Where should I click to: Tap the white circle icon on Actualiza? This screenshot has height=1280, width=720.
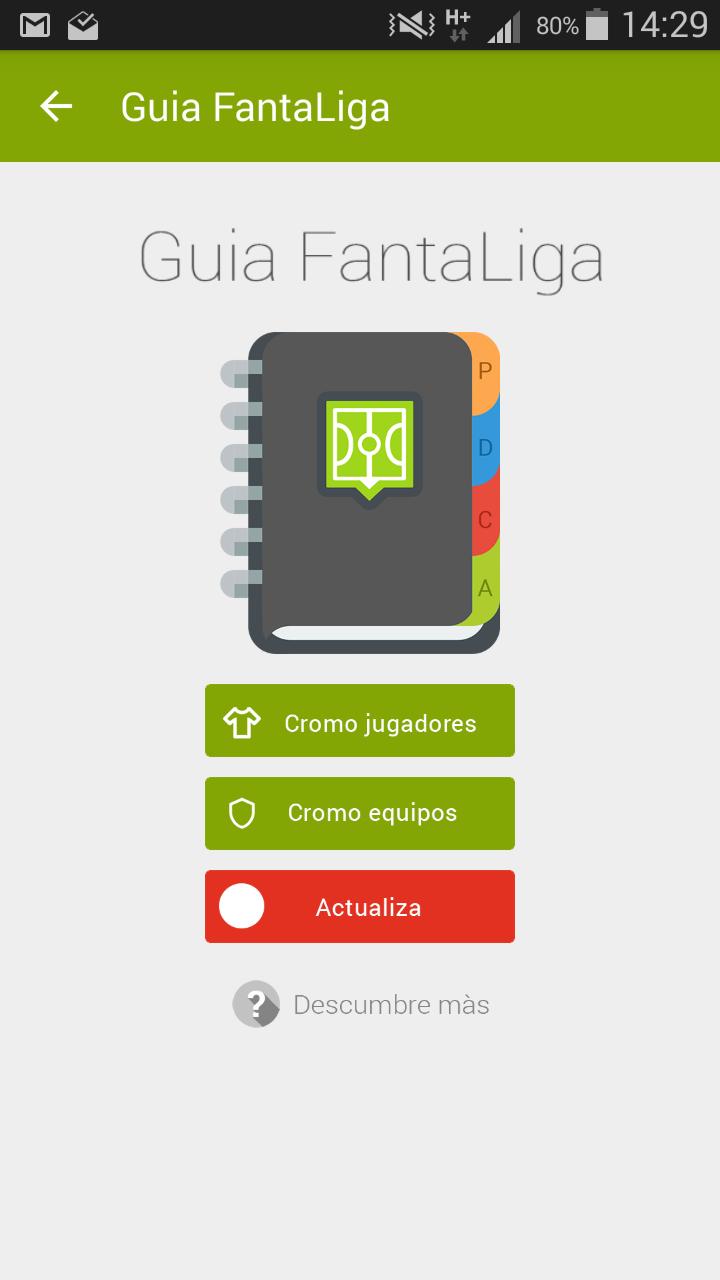[x=241, y=906]
